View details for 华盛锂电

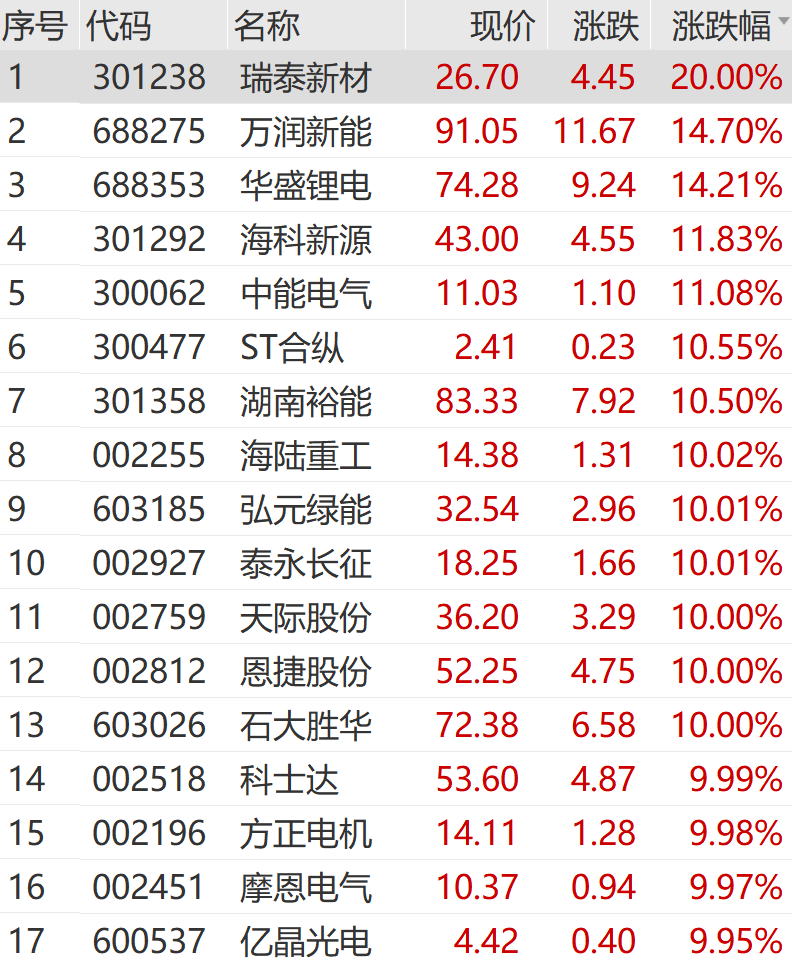coord(306,185)
